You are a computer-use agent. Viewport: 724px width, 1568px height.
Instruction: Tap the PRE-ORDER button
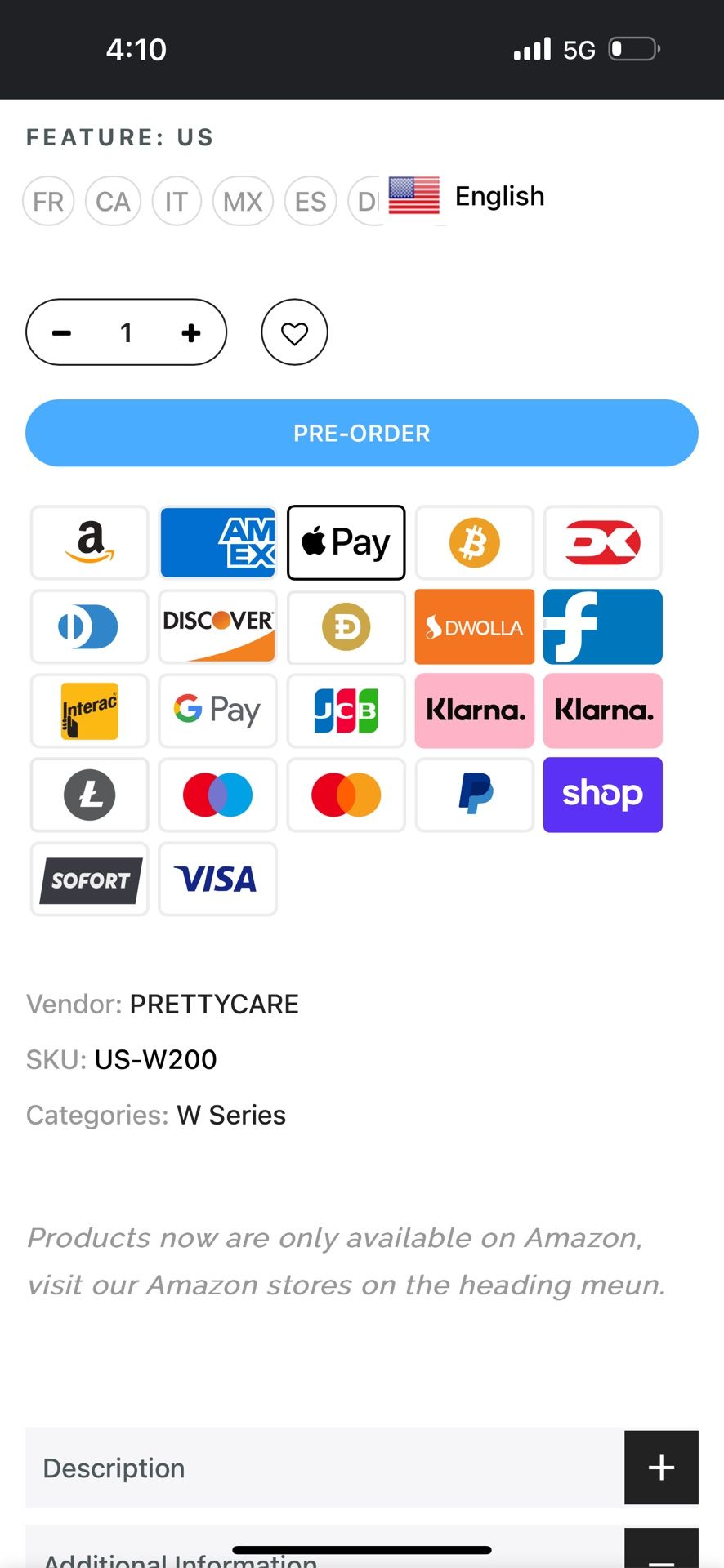361,433
